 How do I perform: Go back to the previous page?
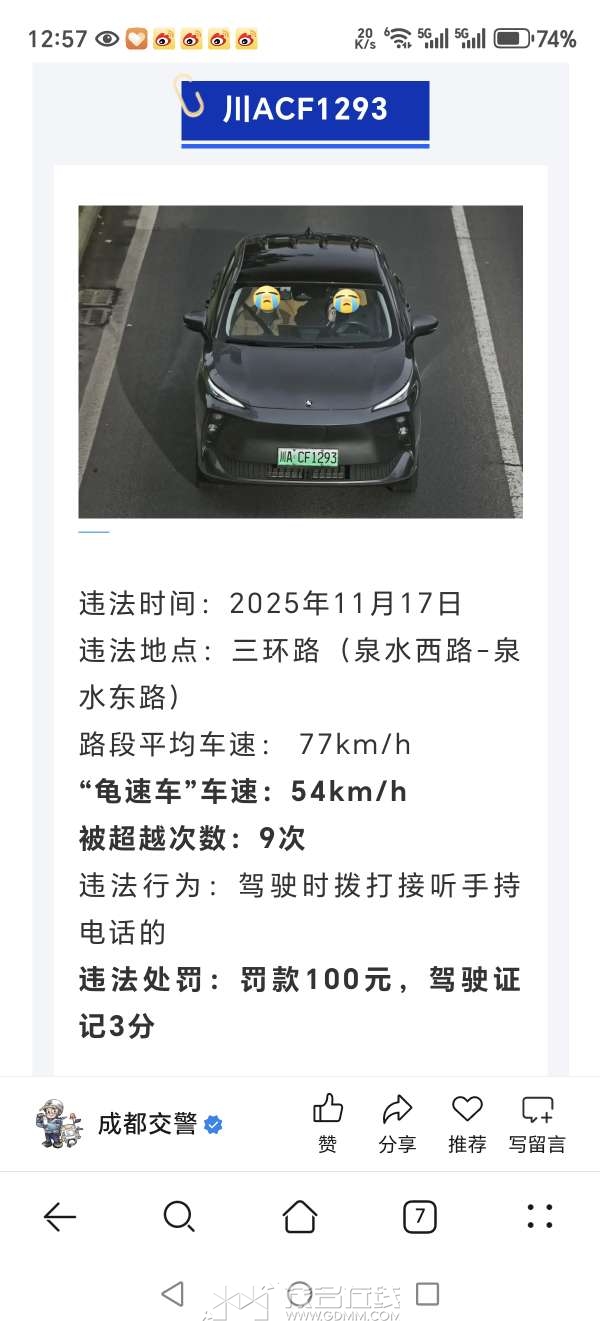tap(60, 1216)
